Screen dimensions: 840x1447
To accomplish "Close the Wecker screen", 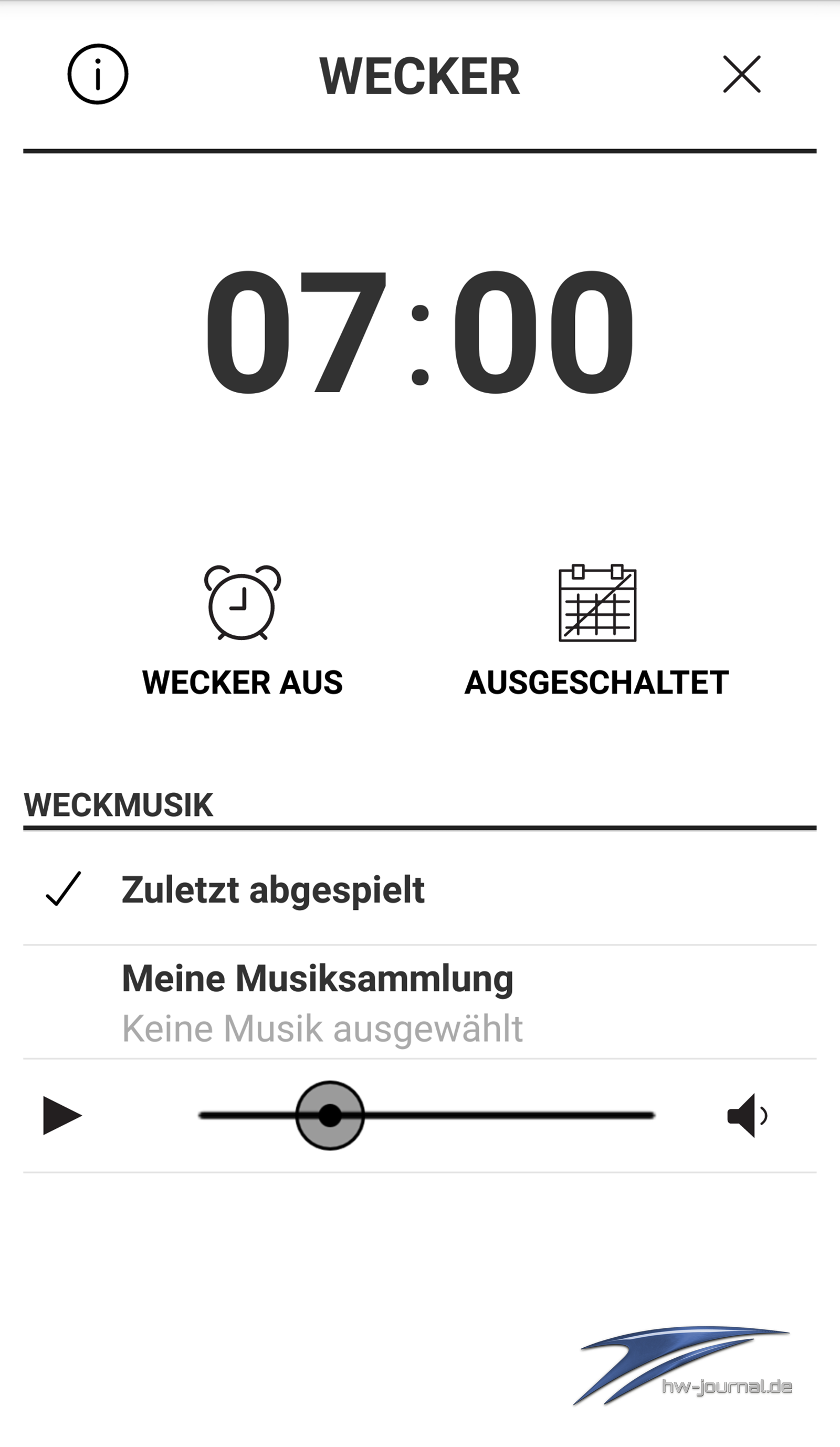I will pos(741,74).
